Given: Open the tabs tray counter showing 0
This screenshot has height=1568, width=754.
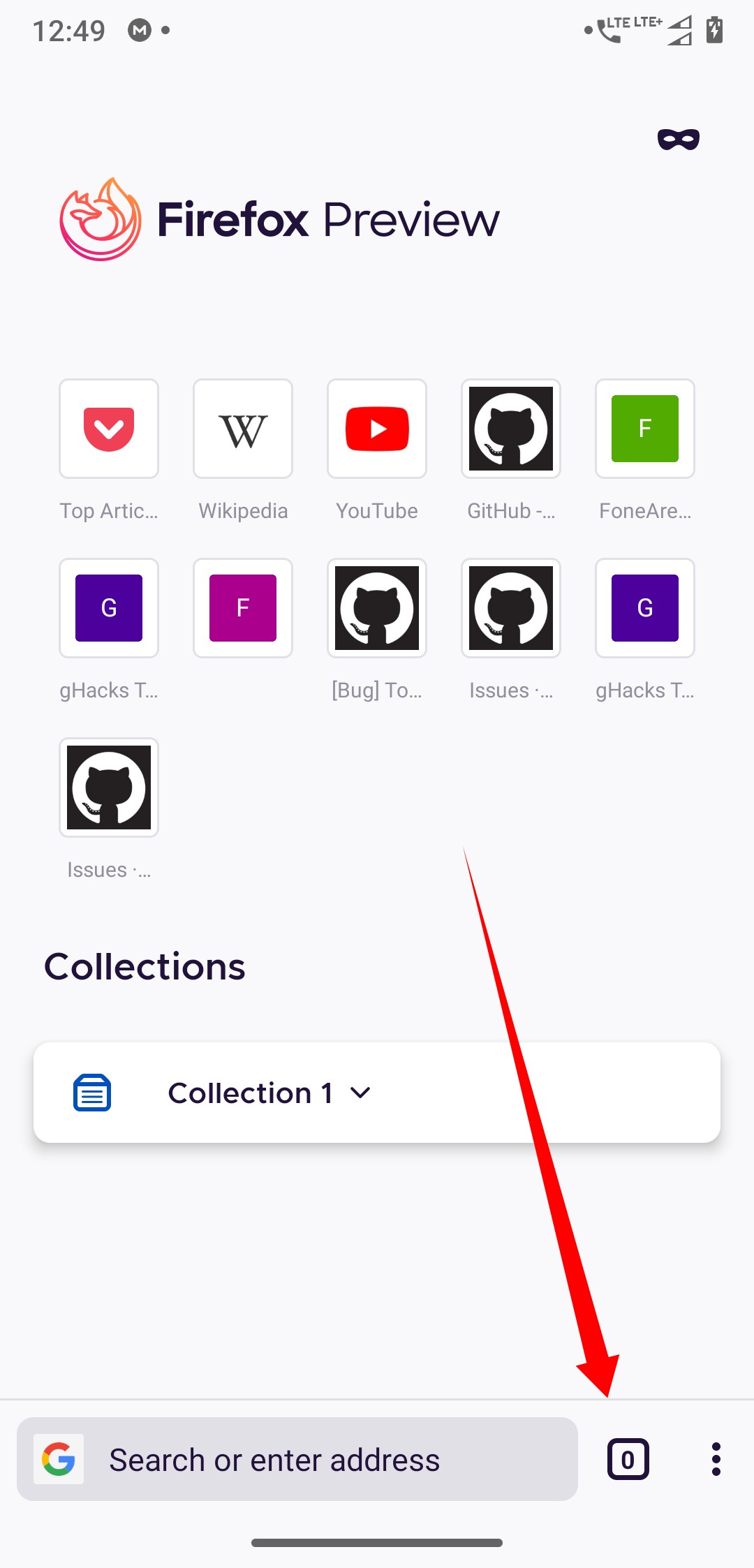Looking at the screenshot, I should 628,1459.
